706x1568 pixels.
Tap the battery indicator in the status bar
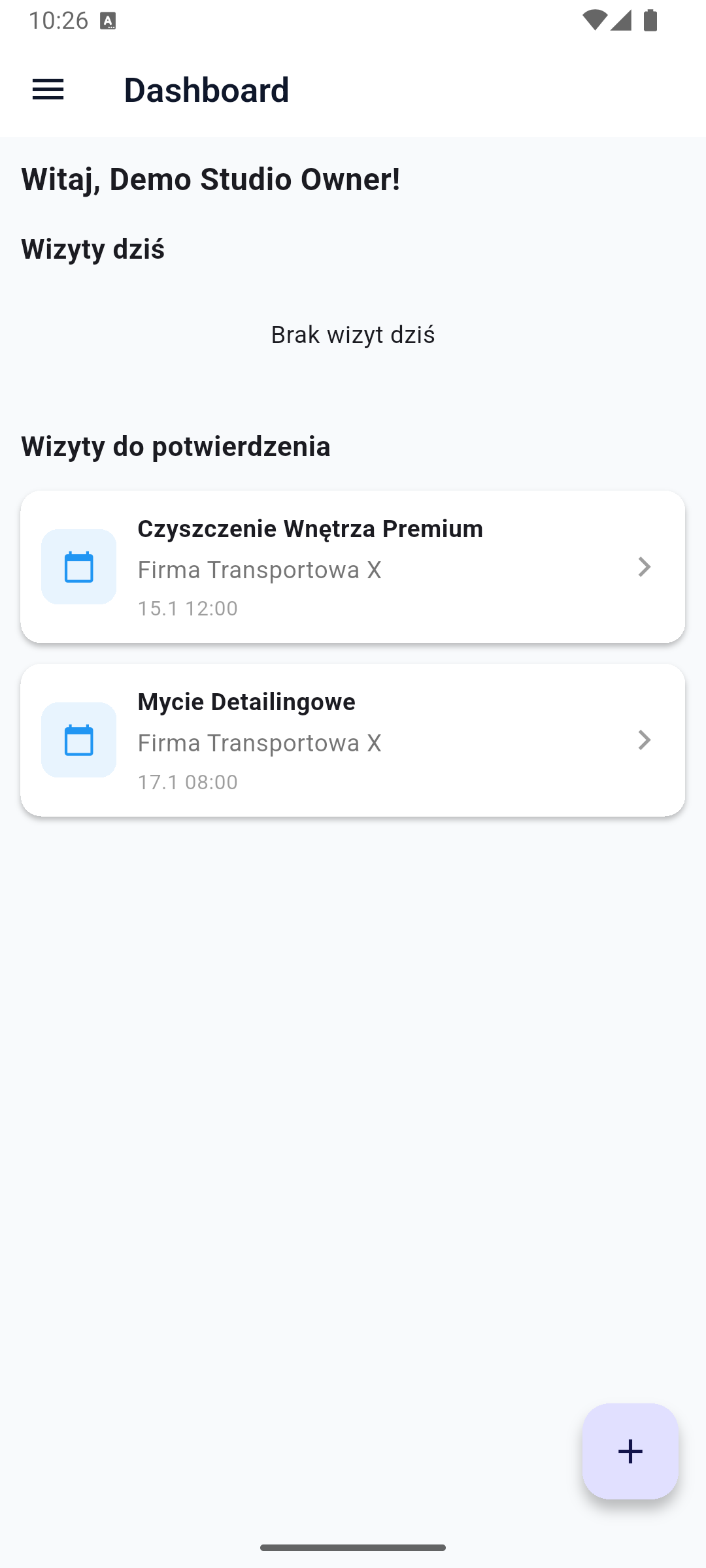coord(650,22)
